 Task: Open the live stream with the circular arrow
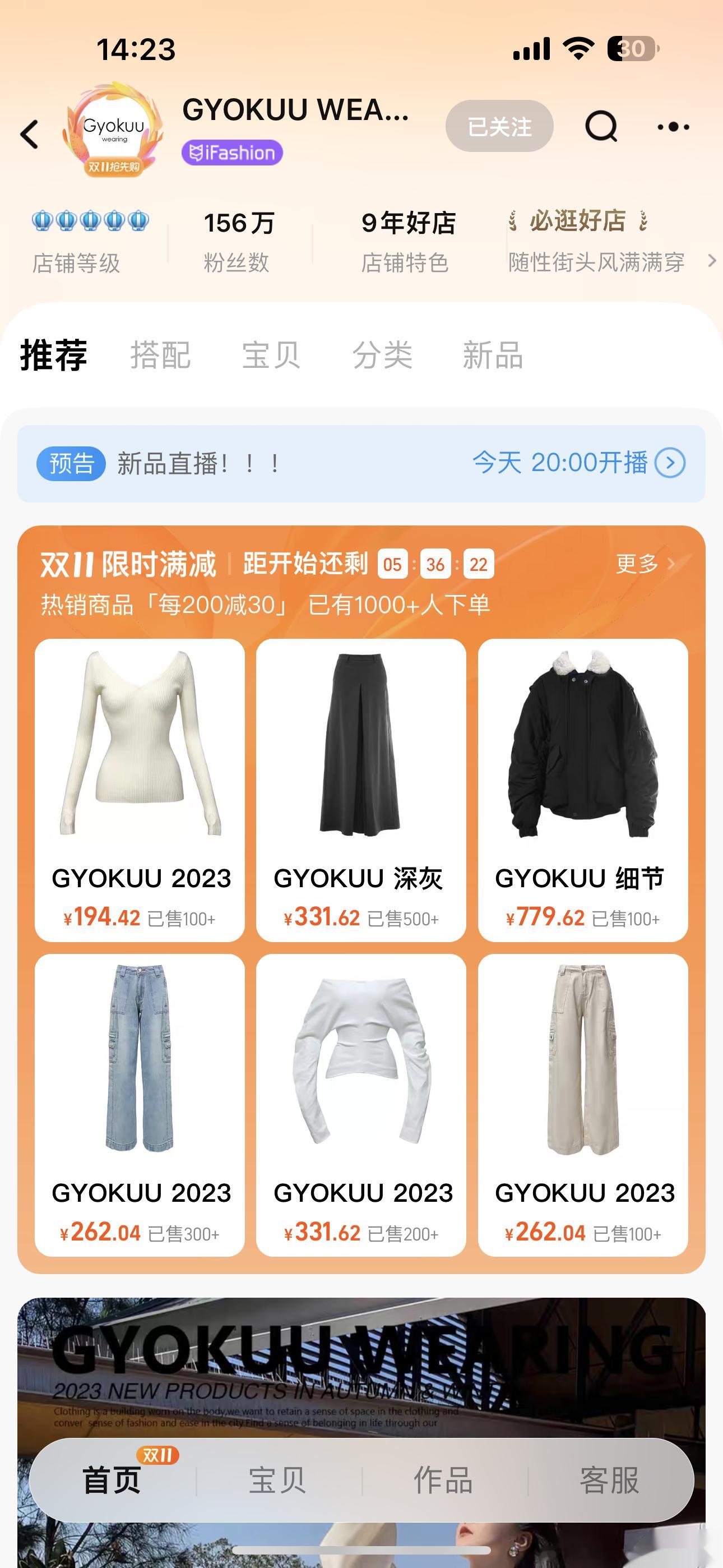click(671, 464)
